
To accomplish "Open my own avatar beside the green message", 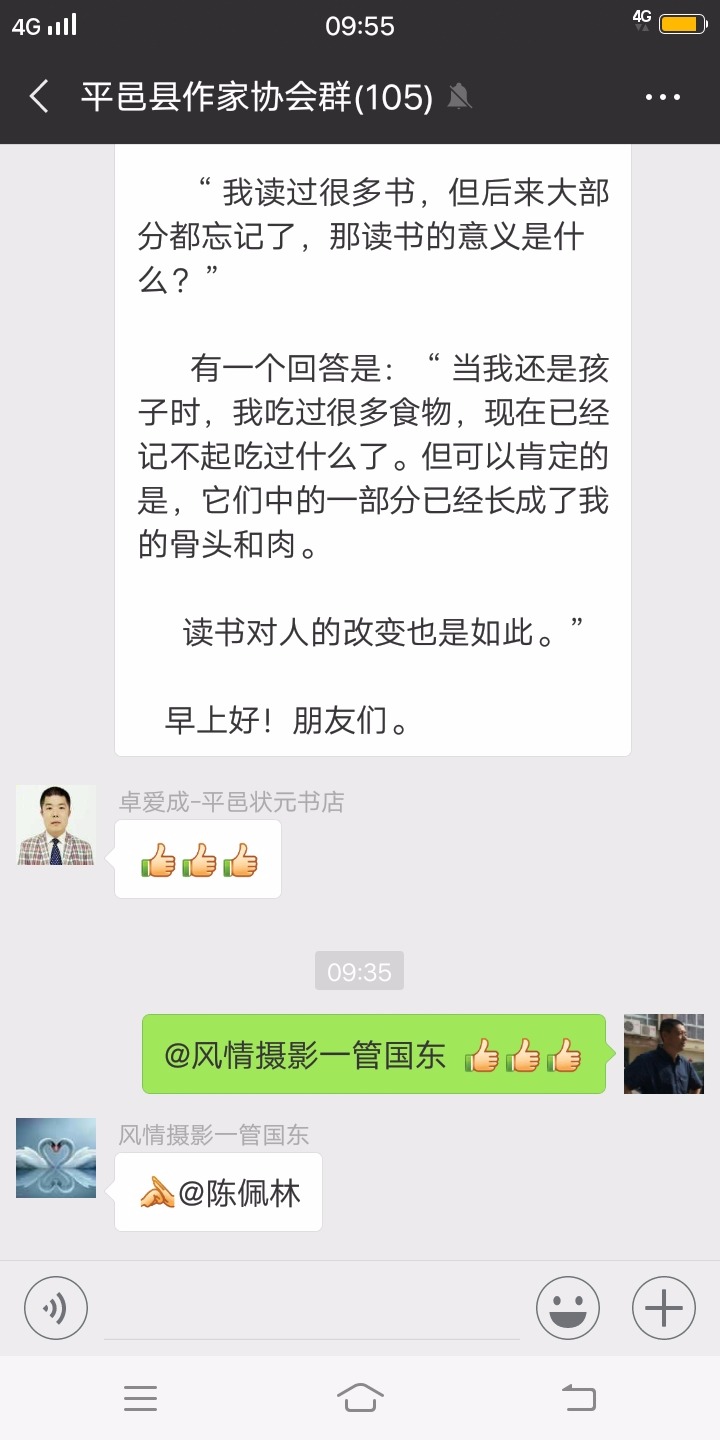I will 663,1054.
